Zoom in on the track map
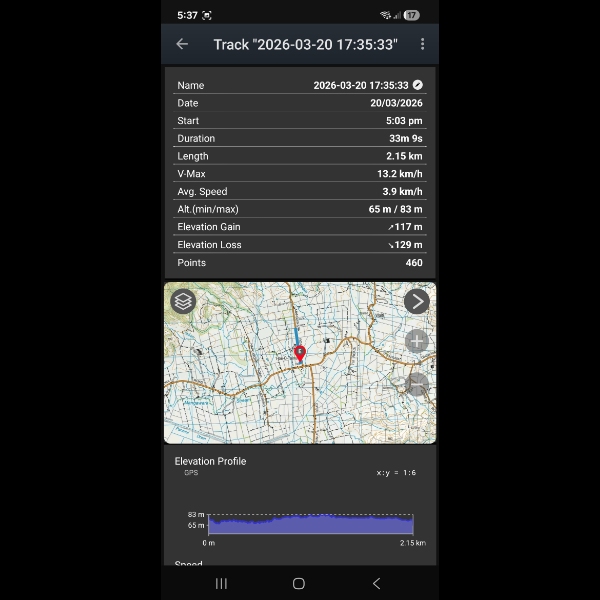This screenshot has height=600, width=600. [417, 342]
